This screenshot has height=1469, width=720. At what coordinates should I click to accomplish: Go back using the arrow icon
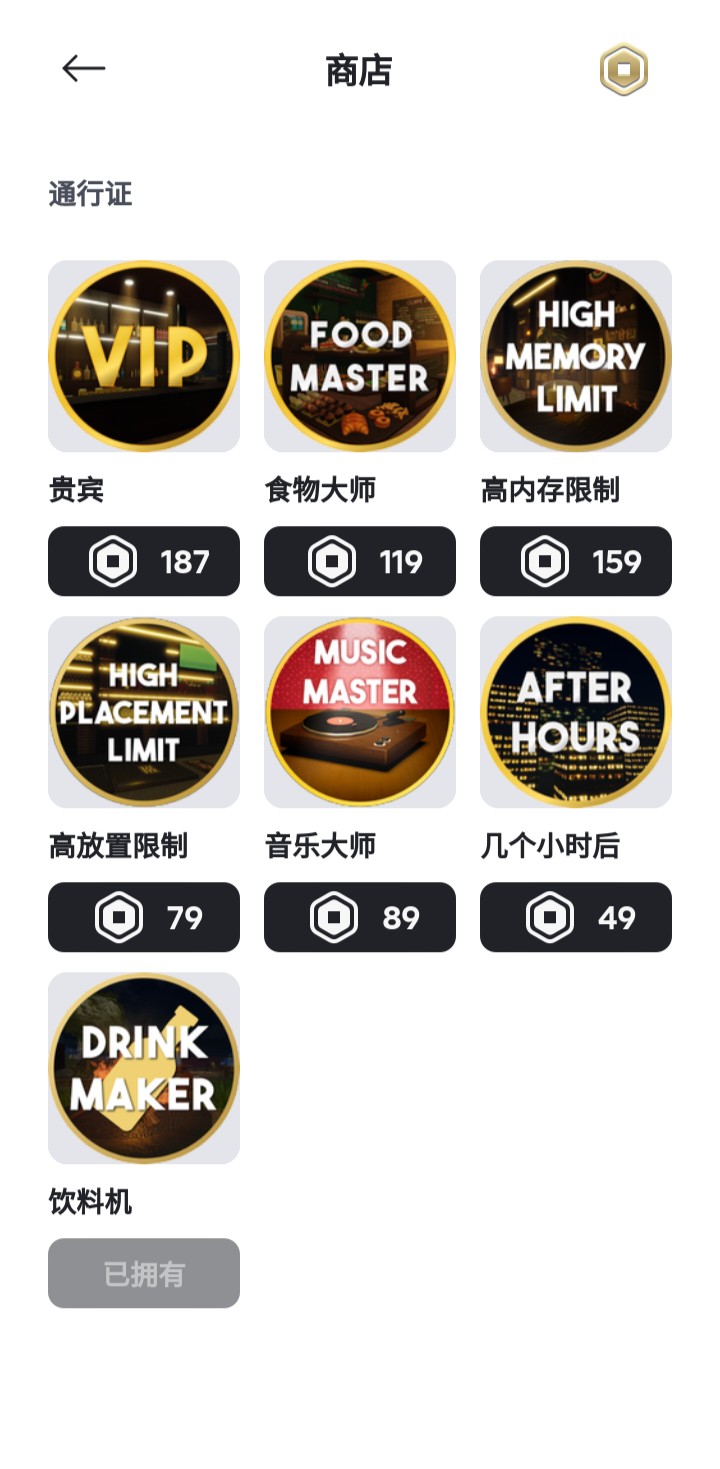pos(83,68)
